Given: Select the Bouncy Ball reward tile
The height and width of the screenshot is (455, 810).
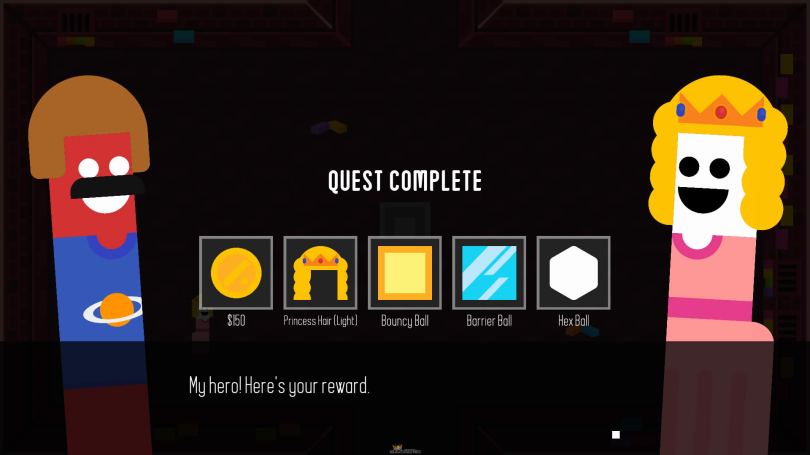Looking at the screenshot, I should (405, 273).
